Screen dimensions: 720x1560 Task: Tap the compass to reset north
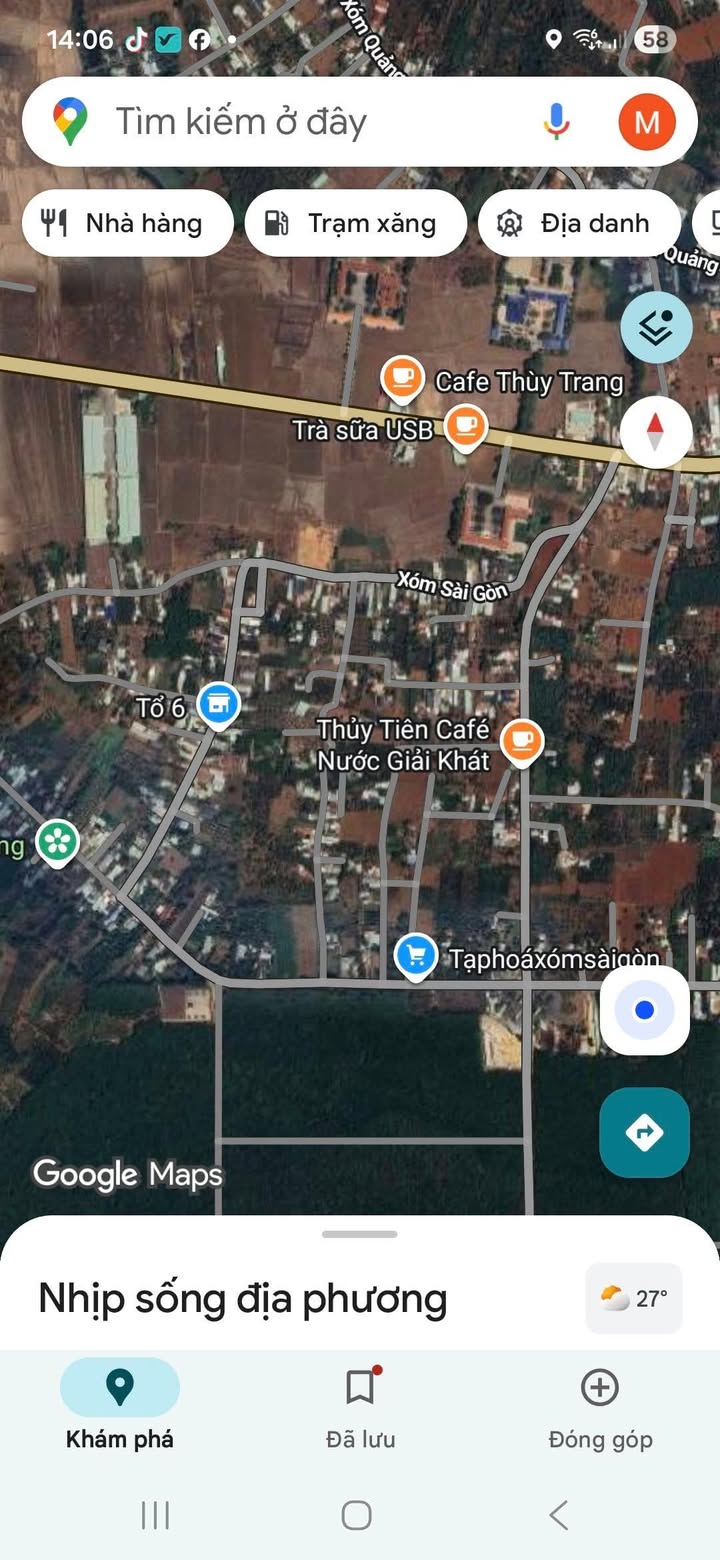(656, 433)
